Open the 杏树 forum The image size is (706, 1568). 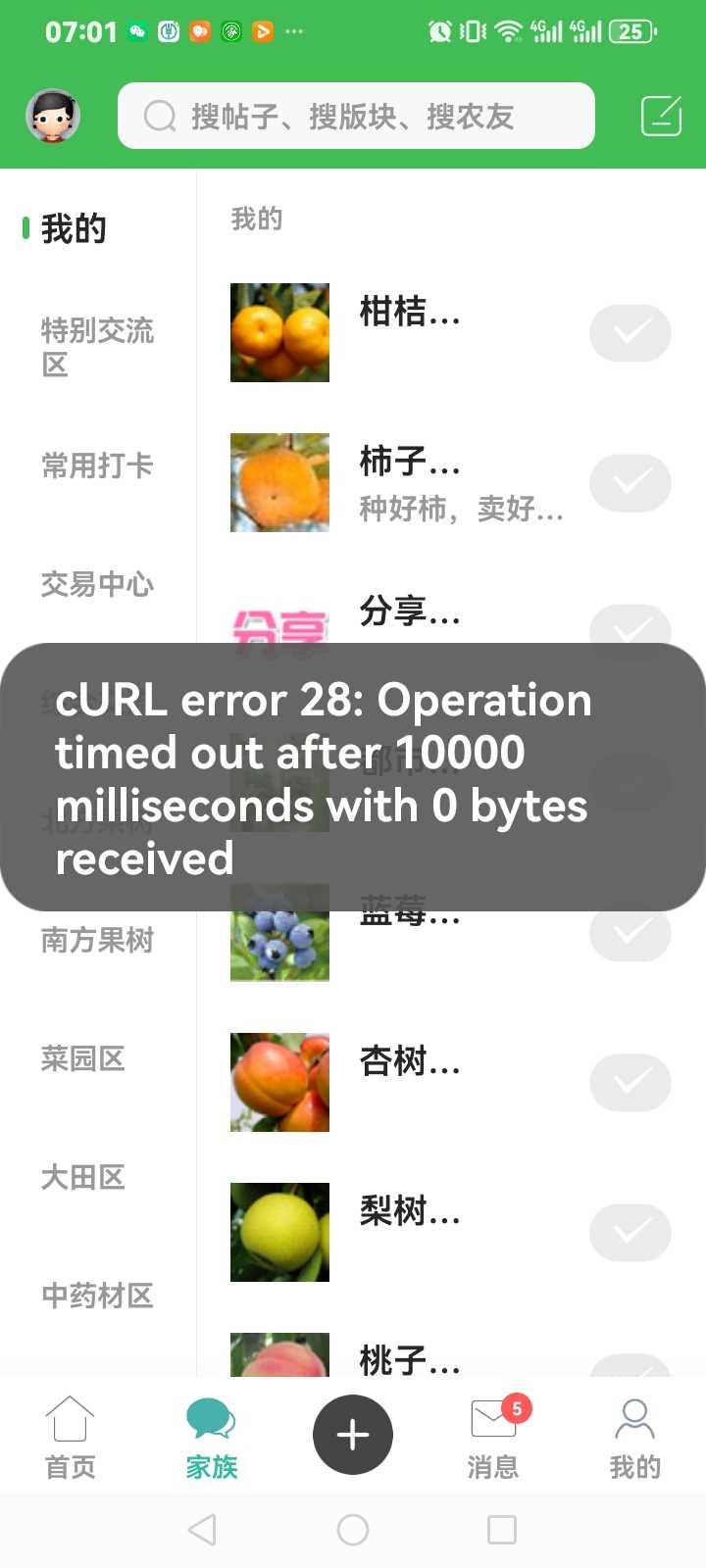coord(410,1060)
